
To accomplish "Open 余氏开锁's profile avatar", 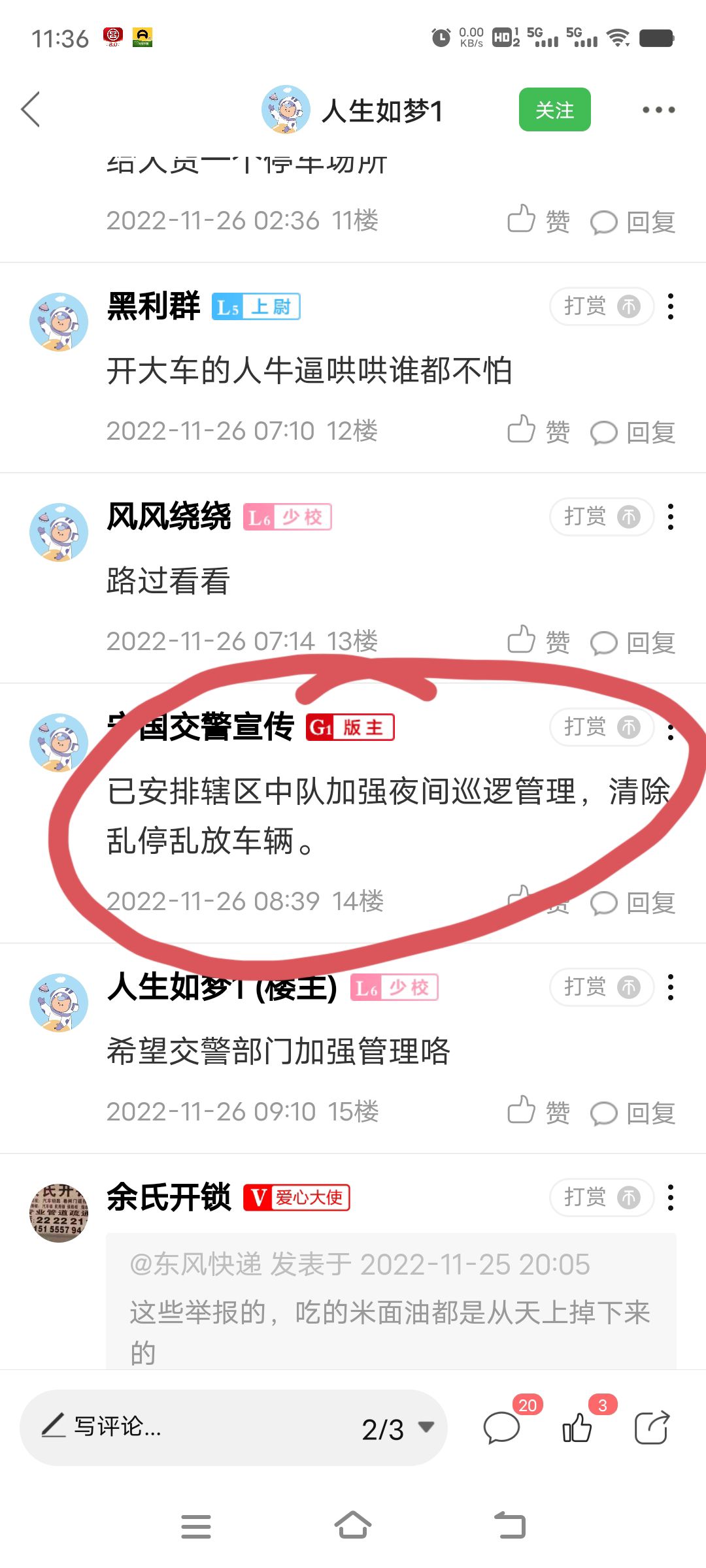I will [x=59, y=1213].
